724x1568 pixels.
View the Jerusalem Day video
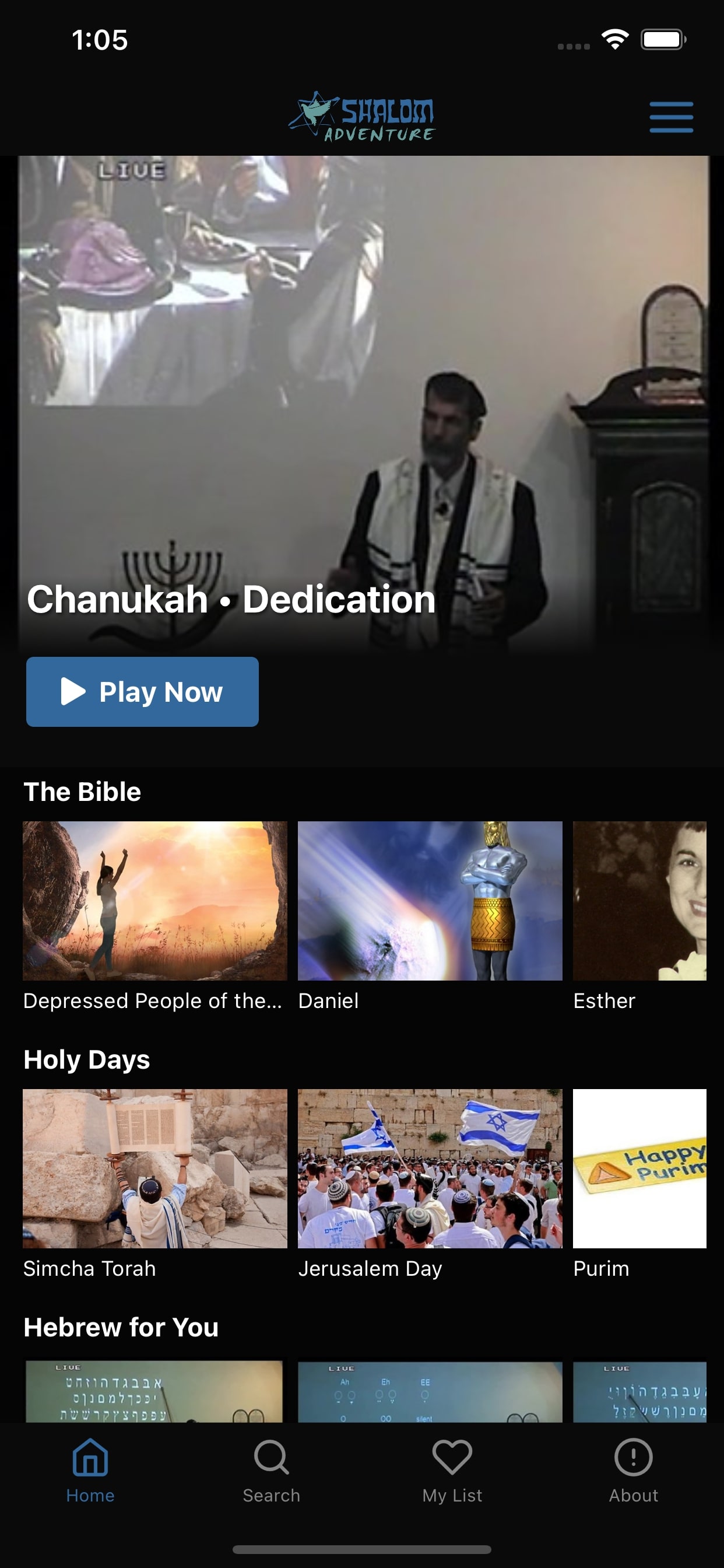tap(430, 1168)
